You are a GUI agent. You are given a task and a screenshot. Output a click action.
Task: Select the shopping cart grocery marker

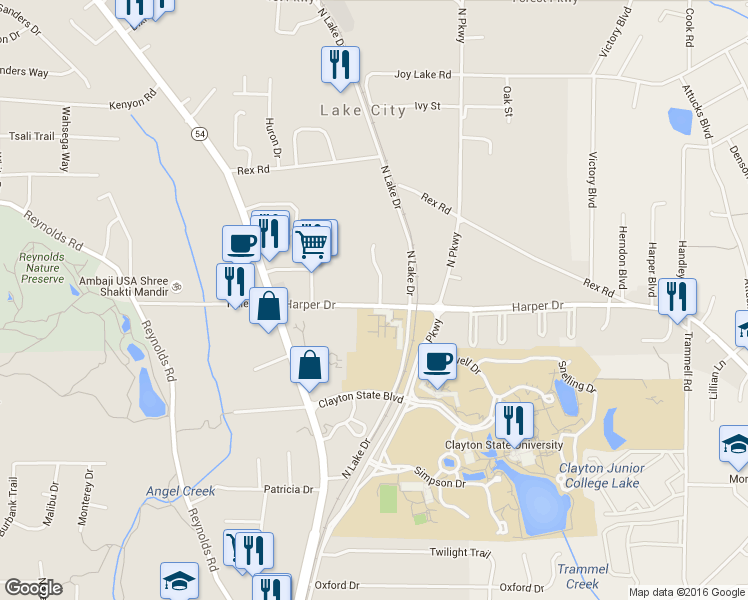point(311,245)
